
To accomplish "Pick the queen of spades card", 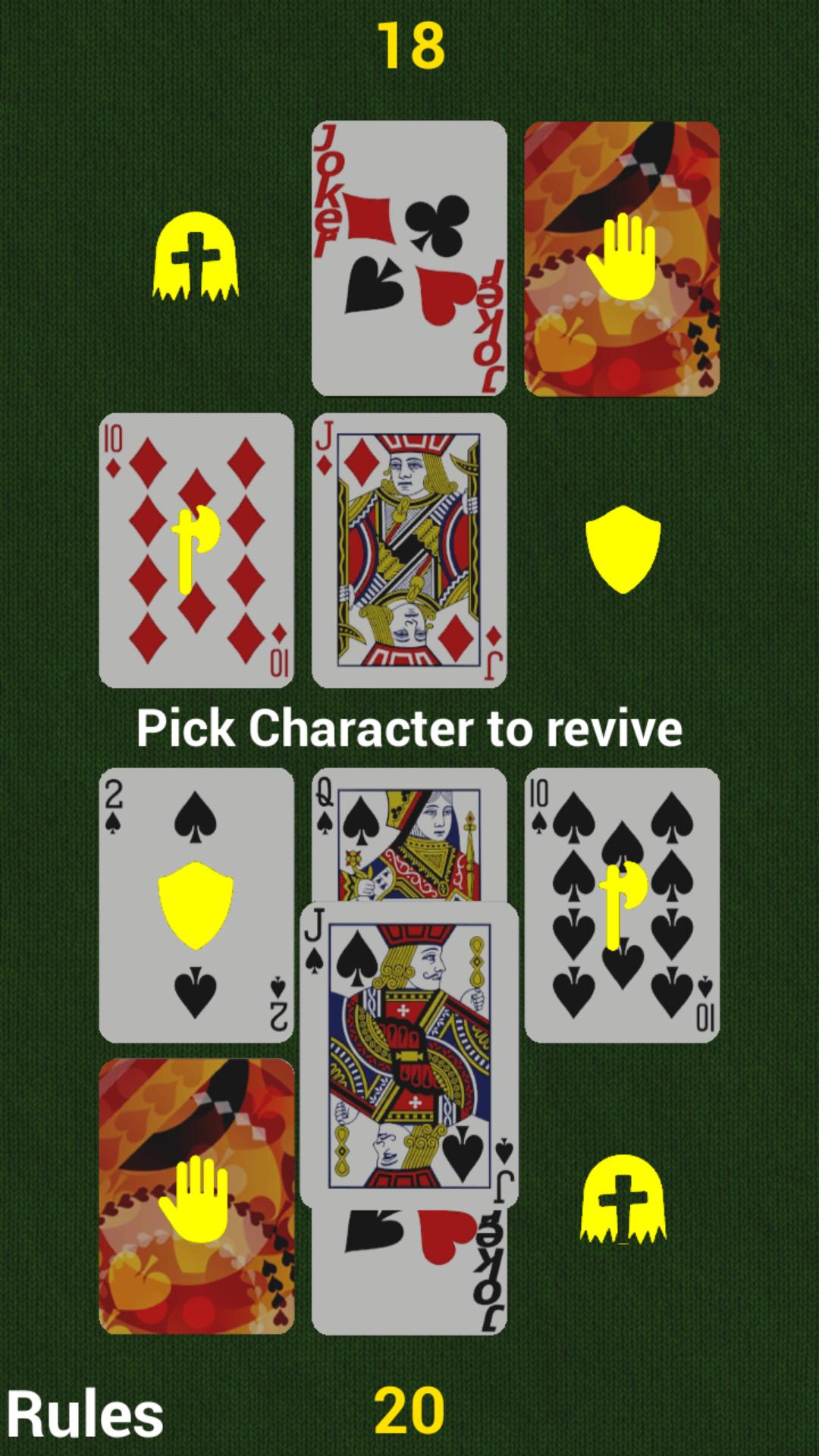I will point(409,834).
